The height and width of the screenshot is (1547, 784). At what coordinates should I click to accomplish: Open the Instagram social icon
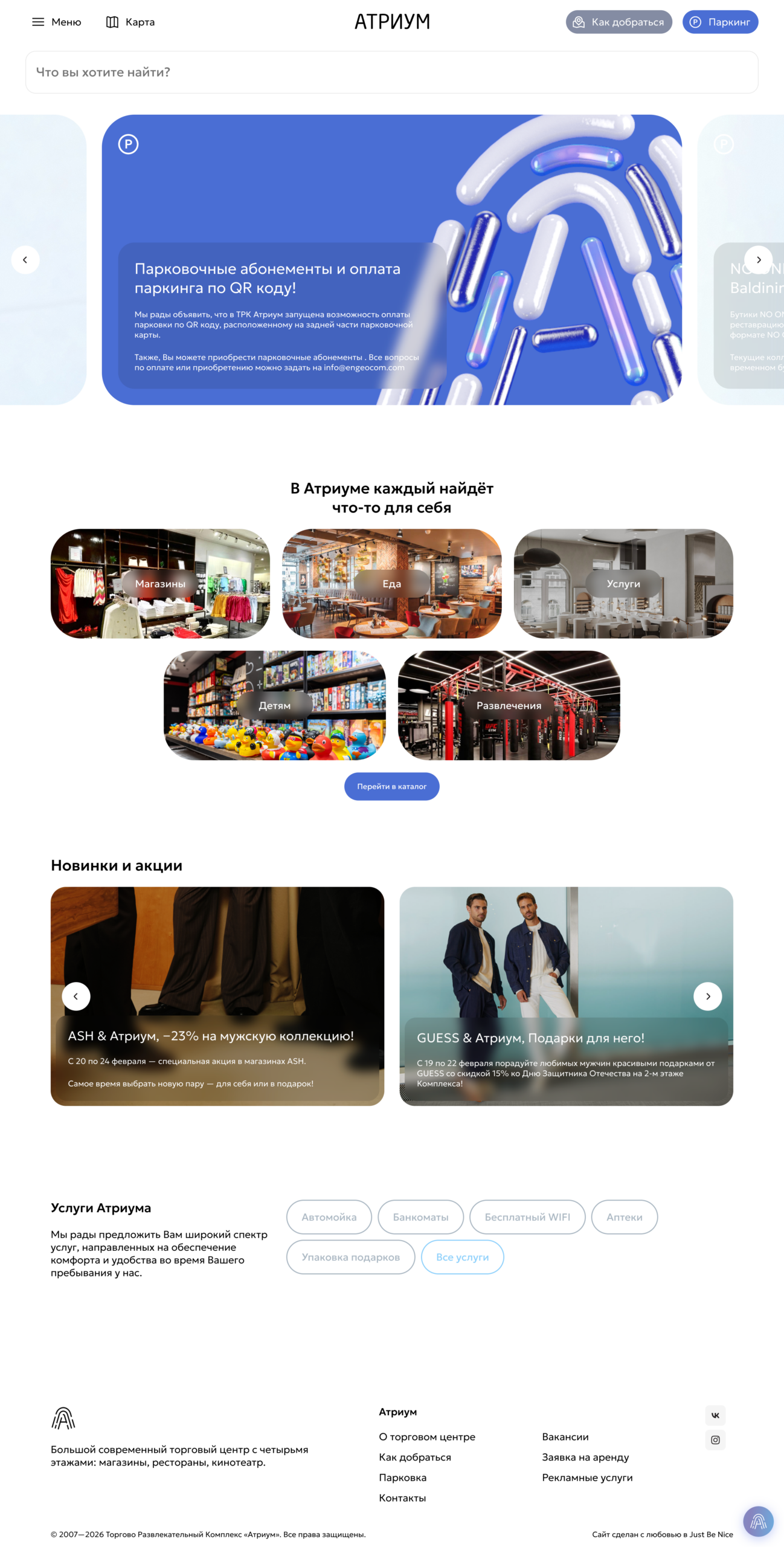coord(715,1440)
